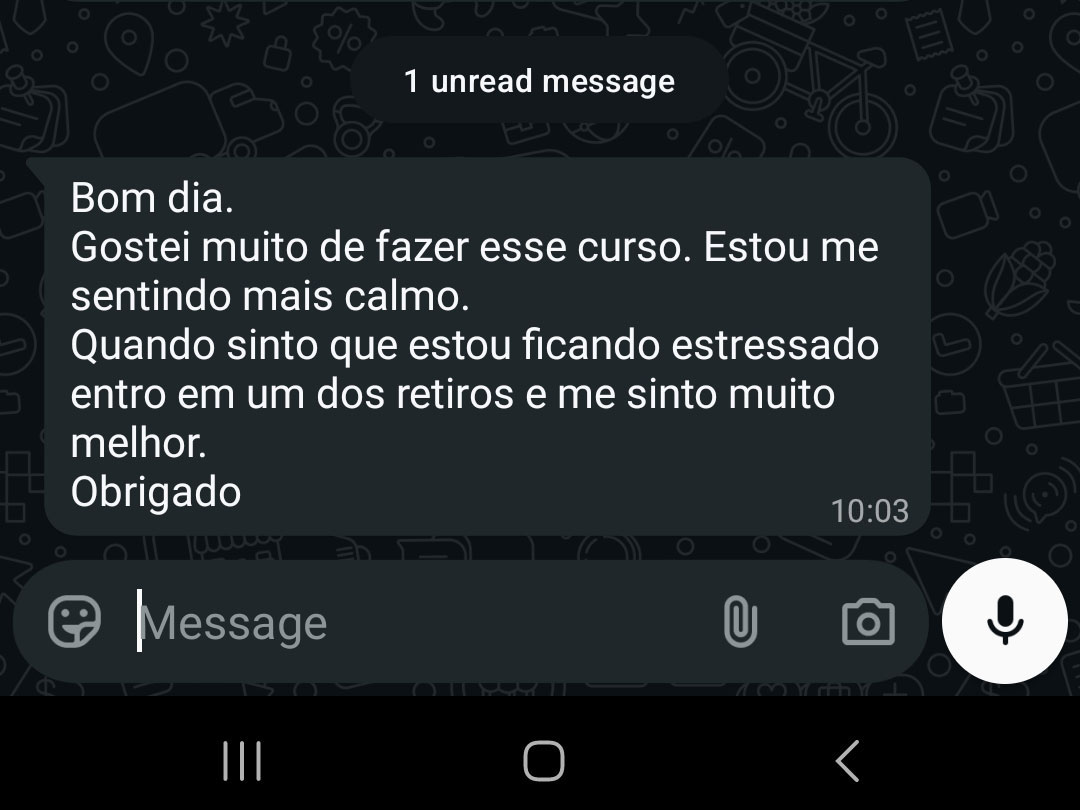This screenshot has height=810, width=1080.
Task: Go to the home screen
Action: (x=543, y=761)
